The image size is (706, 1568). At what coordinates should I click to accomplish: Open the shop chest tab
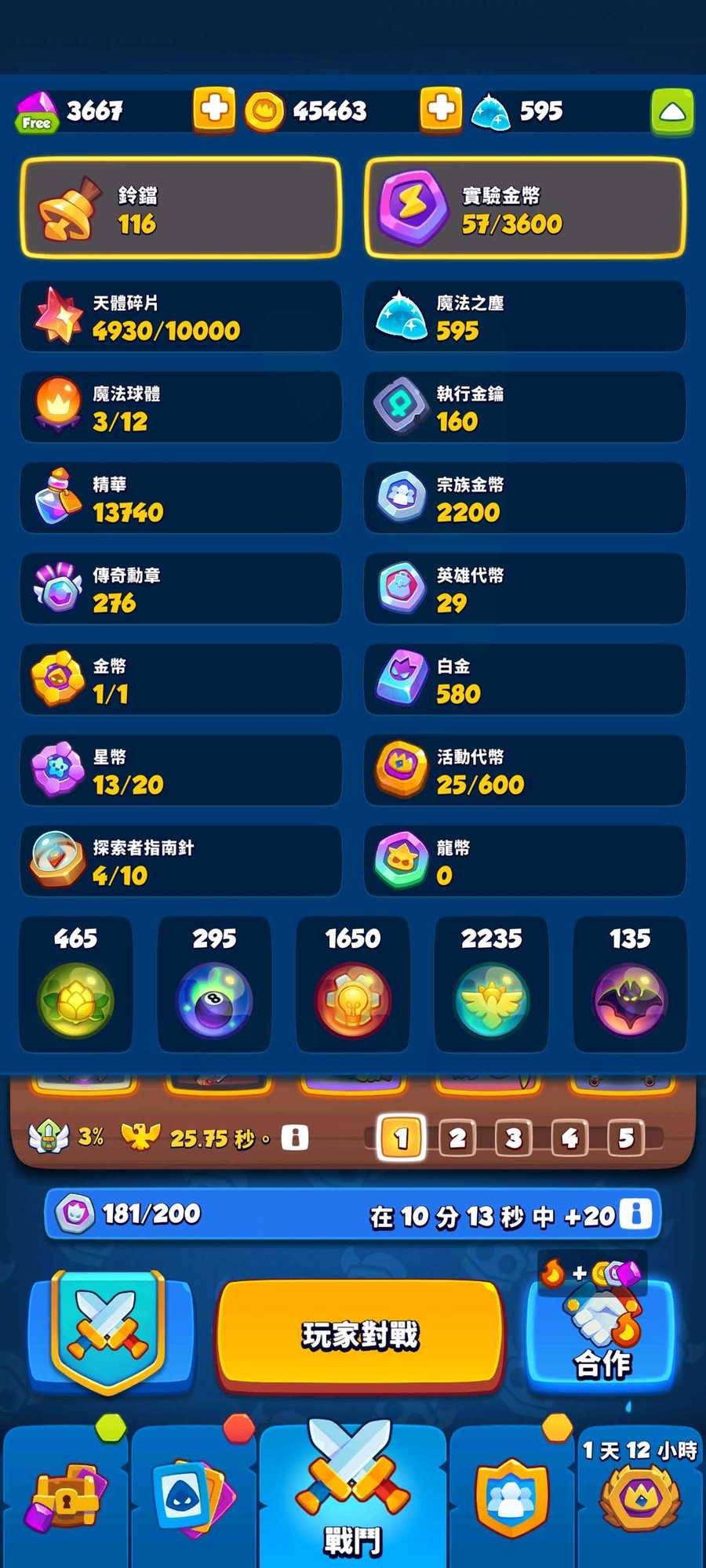coord(66,1497)
